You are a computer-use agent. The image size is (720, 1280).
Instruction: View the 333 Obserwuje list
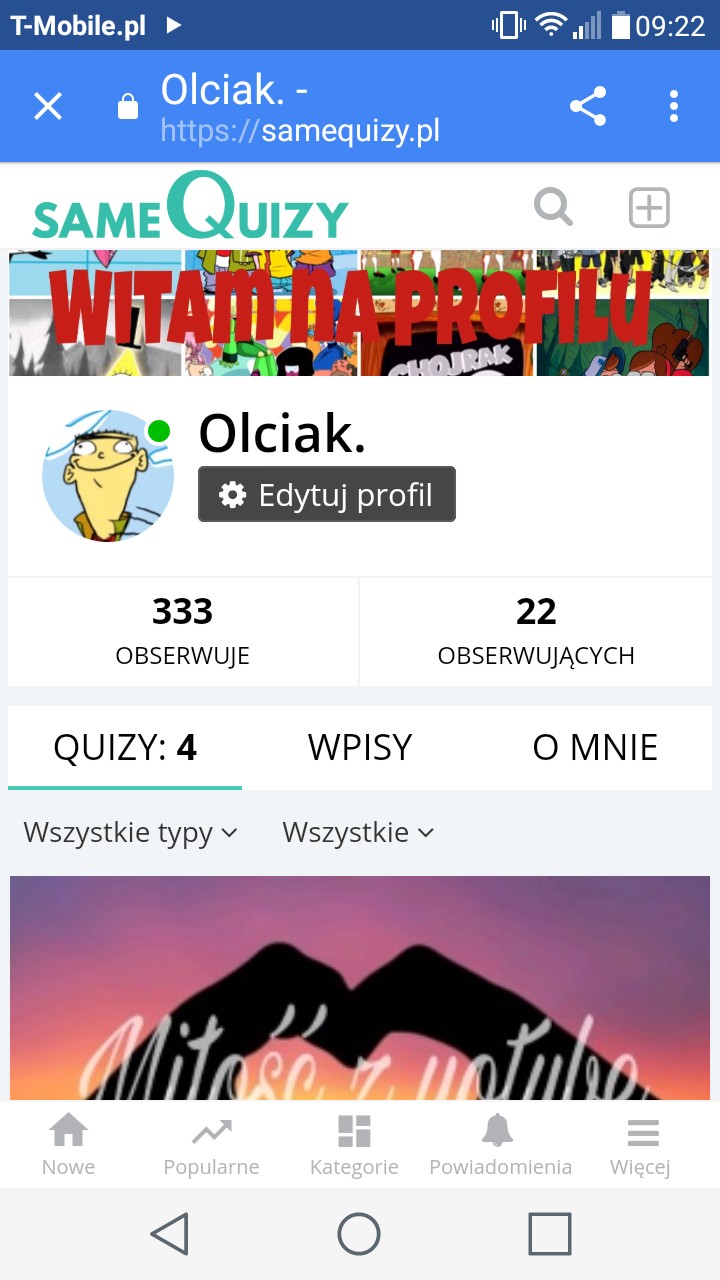tap(183, 630)
